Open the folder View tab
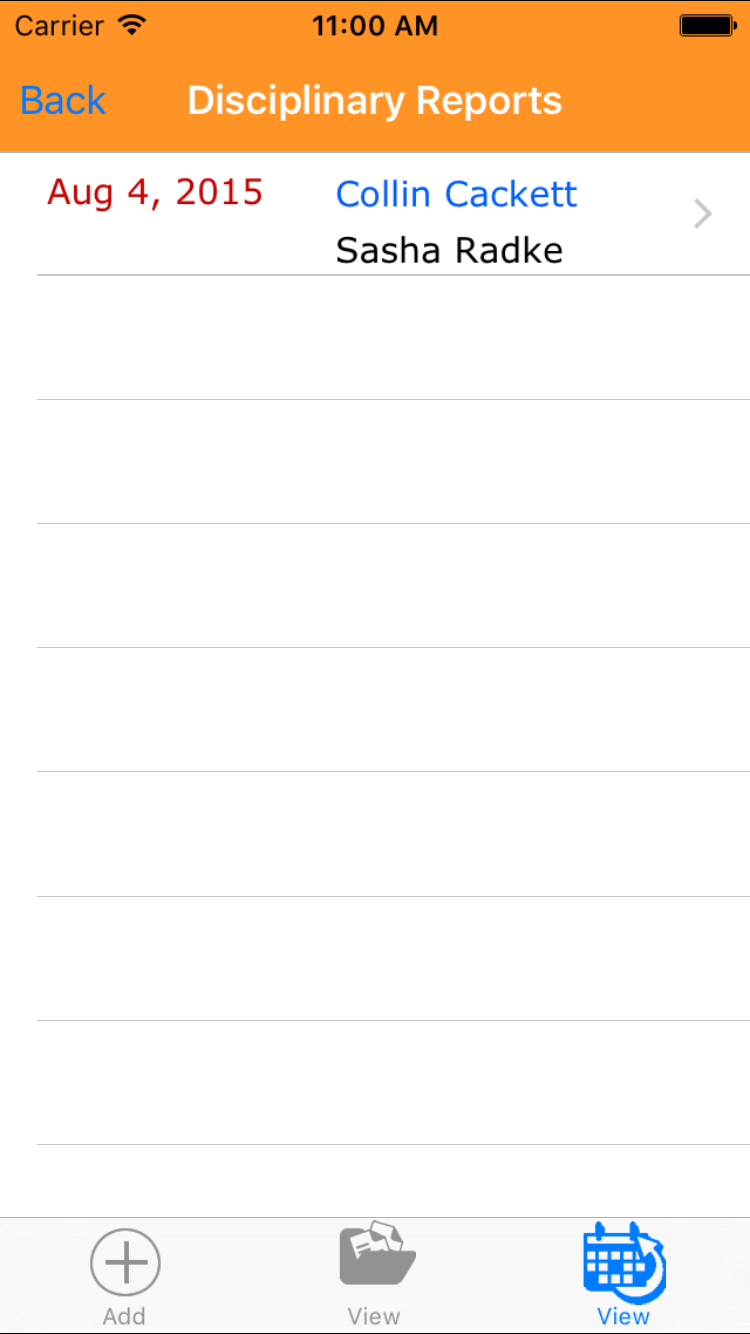The height and width of the screenshot is (1334, 750). pyautogui.click(x=375, y=1276)
